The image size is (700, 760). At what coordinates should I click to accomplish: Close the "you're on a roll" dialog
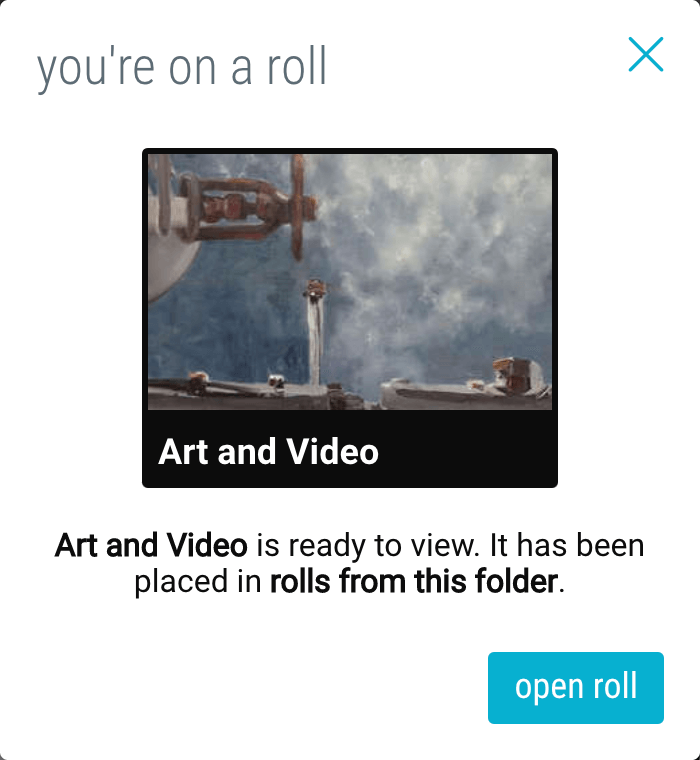click(x=646, y=54)
